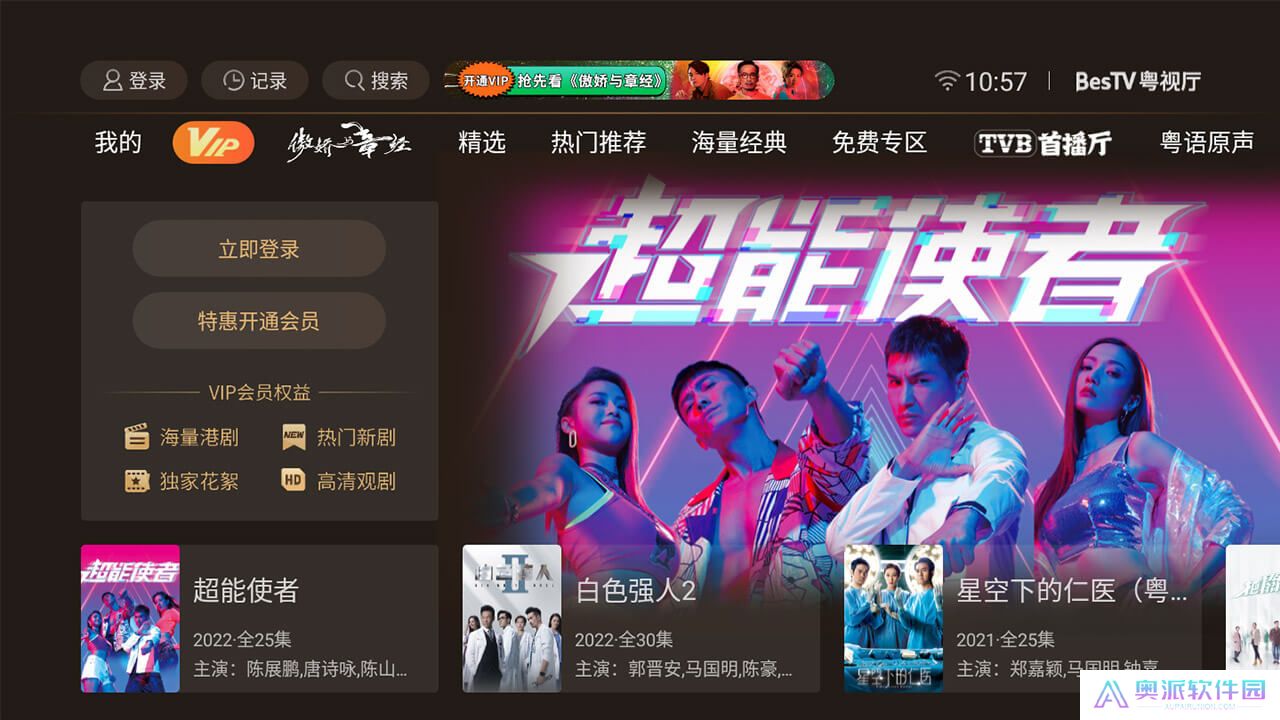The height and width of the screenshot is (720, 1280).
Task: Select the 热门推荐 tab
Action: pyautogui.click(x=598, y=143)
